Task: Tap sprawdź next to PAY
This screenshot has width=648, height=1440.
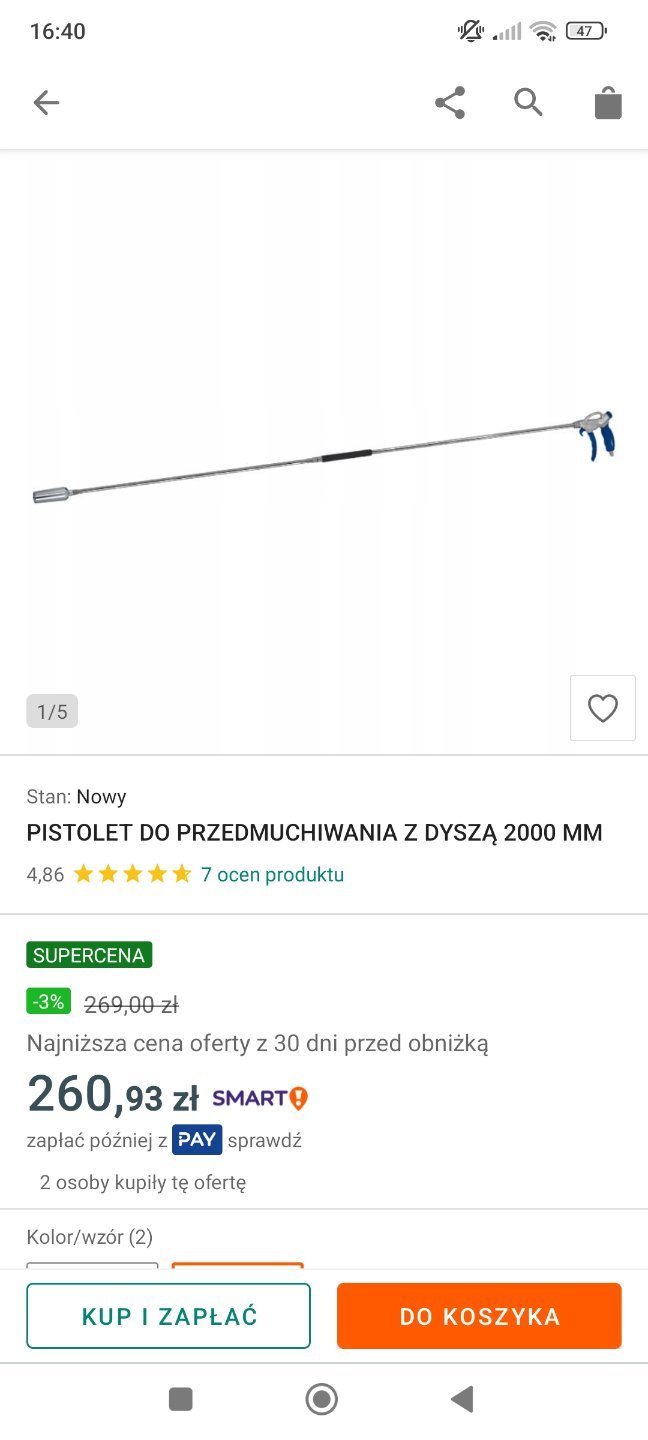Action: point(264,1140)
